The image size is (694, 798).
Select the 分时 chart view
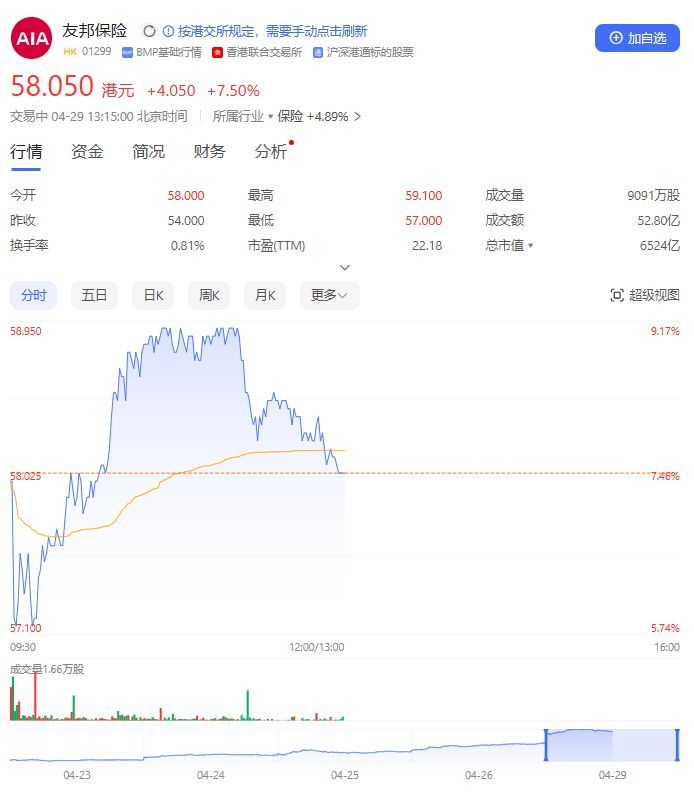point(34,295)
